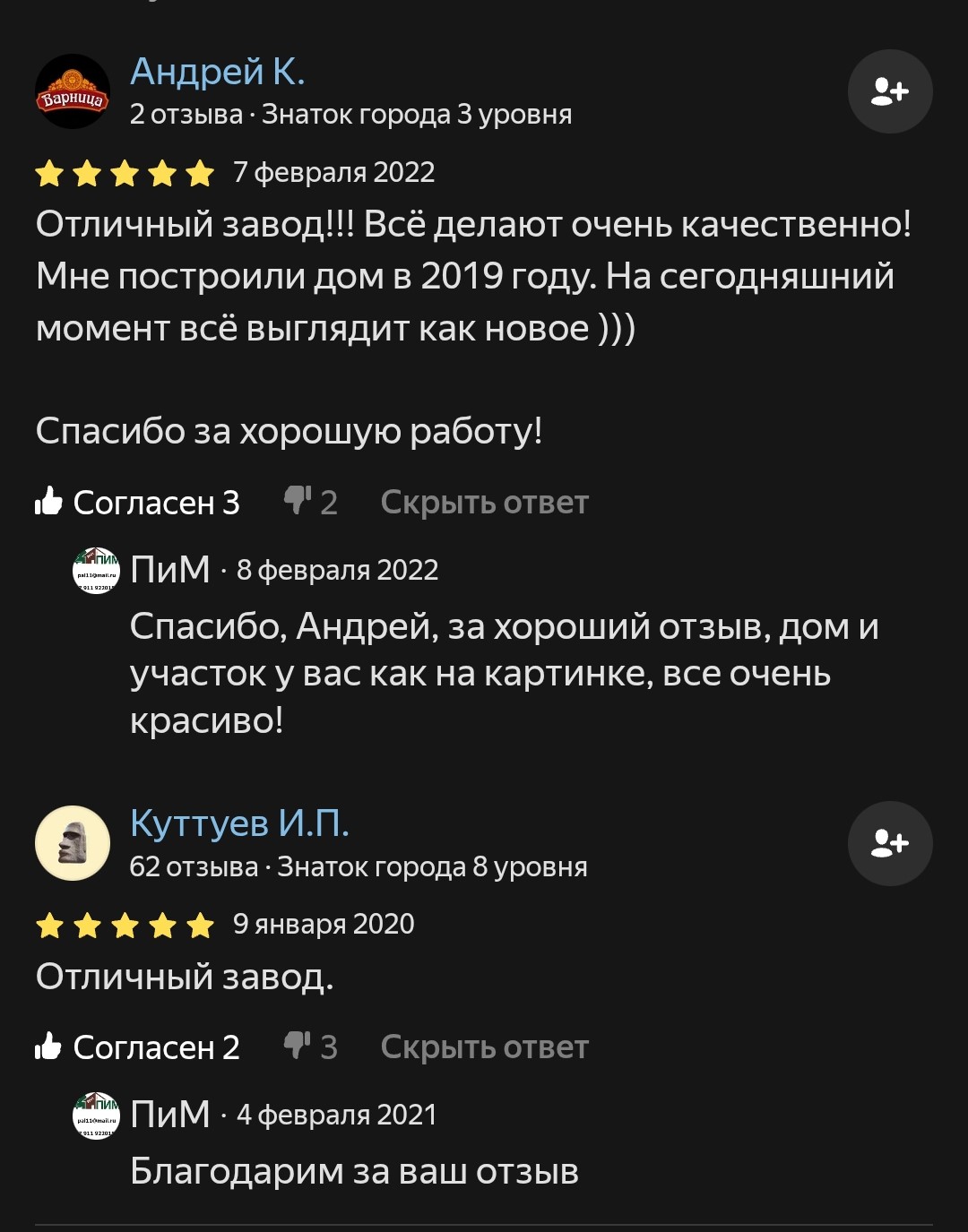The height and width of the screenshot is (1232, 968).
Task: Hide reply under Куттуев И.П. review
Action: coord(484,1047)
